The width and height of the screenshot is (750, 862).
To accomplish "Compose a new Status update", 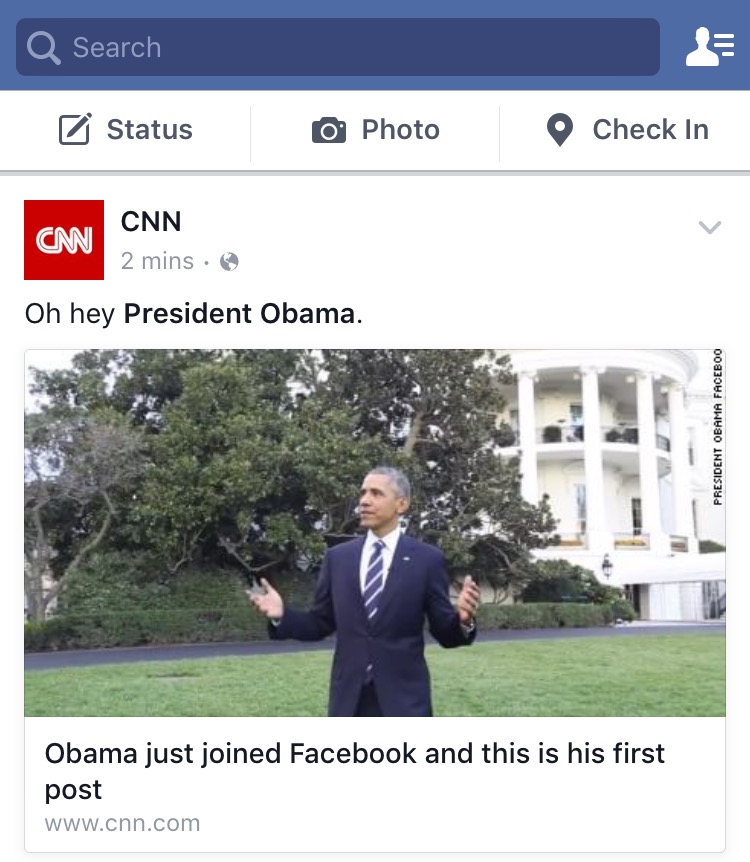I will [125, 130].
